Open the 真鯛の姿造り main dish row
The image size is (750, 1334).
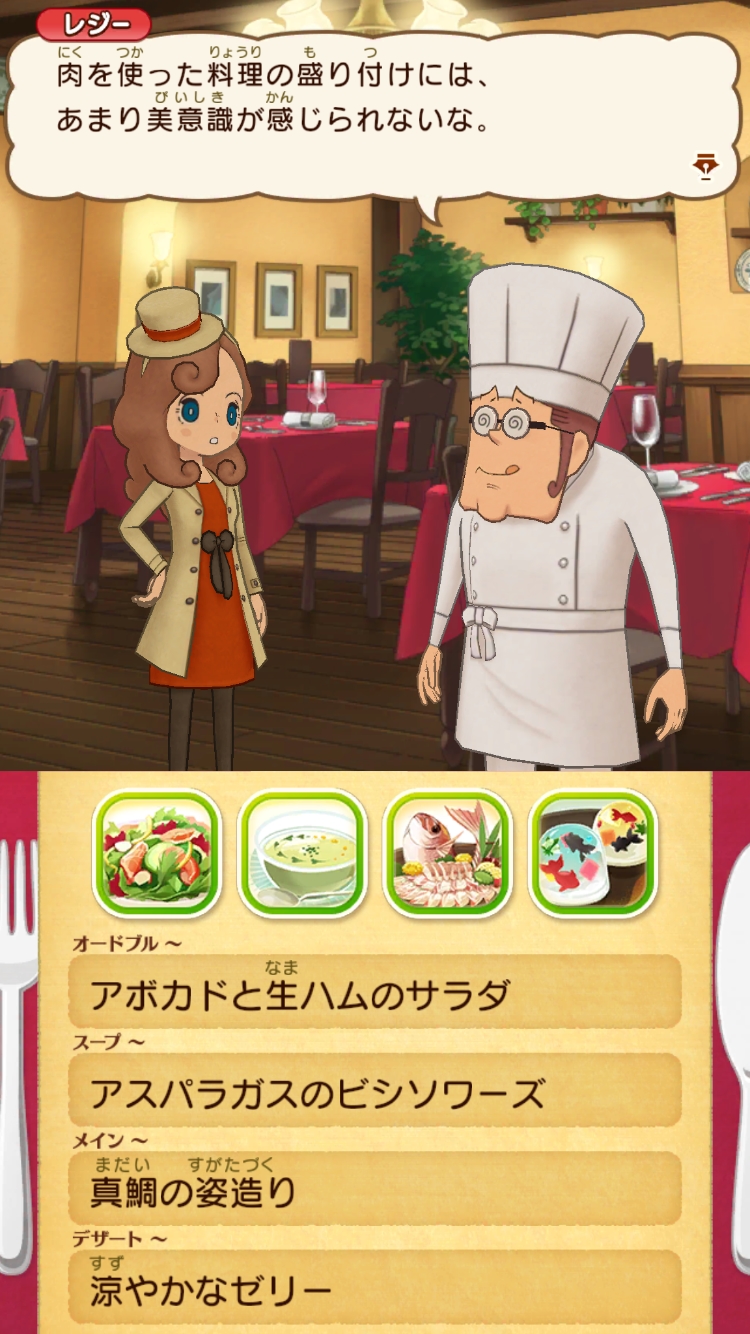[375, 1189]
